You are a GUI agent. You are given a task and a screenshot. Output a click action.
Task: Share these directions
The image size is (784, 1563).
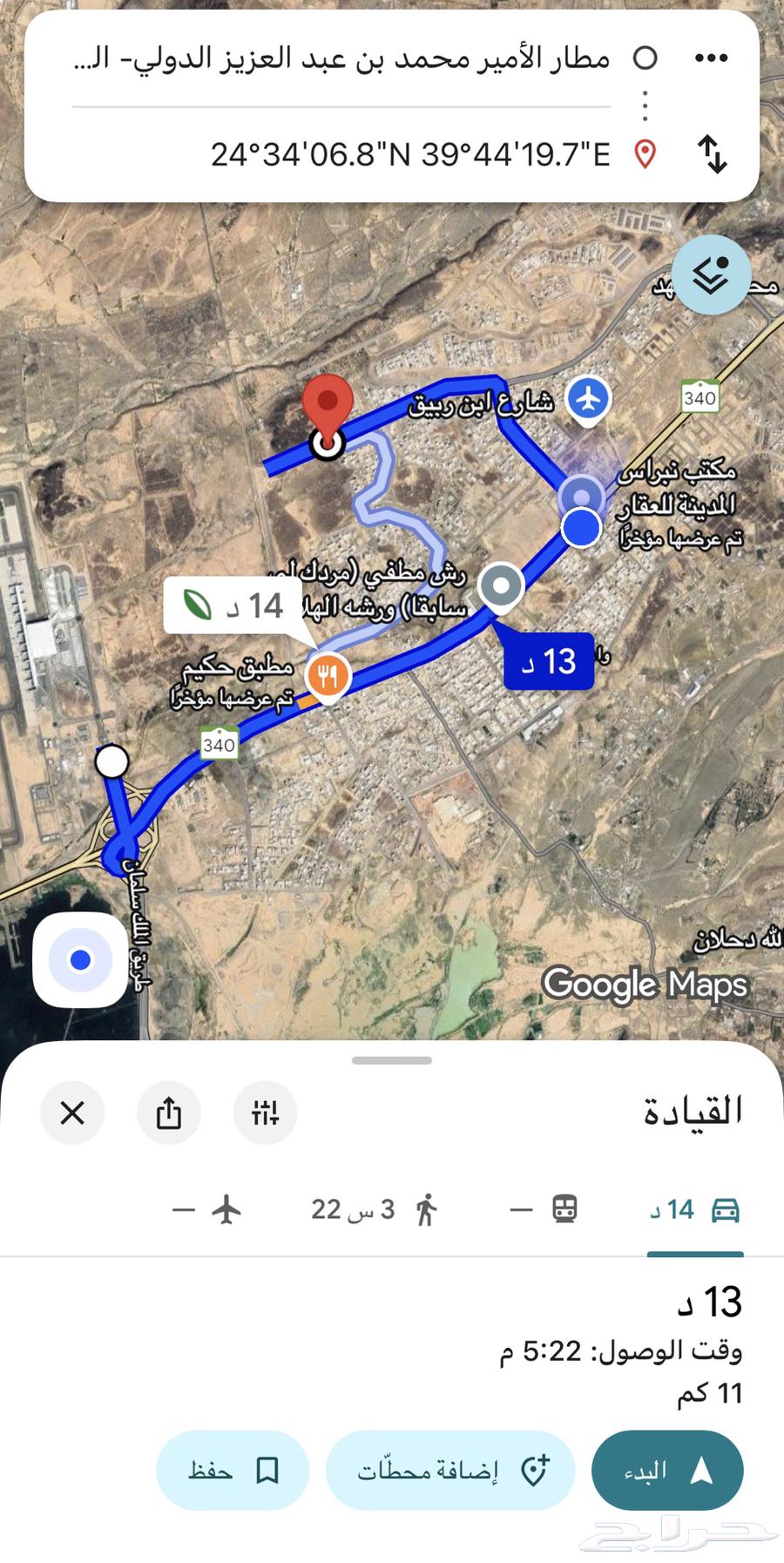(169, 1113)
